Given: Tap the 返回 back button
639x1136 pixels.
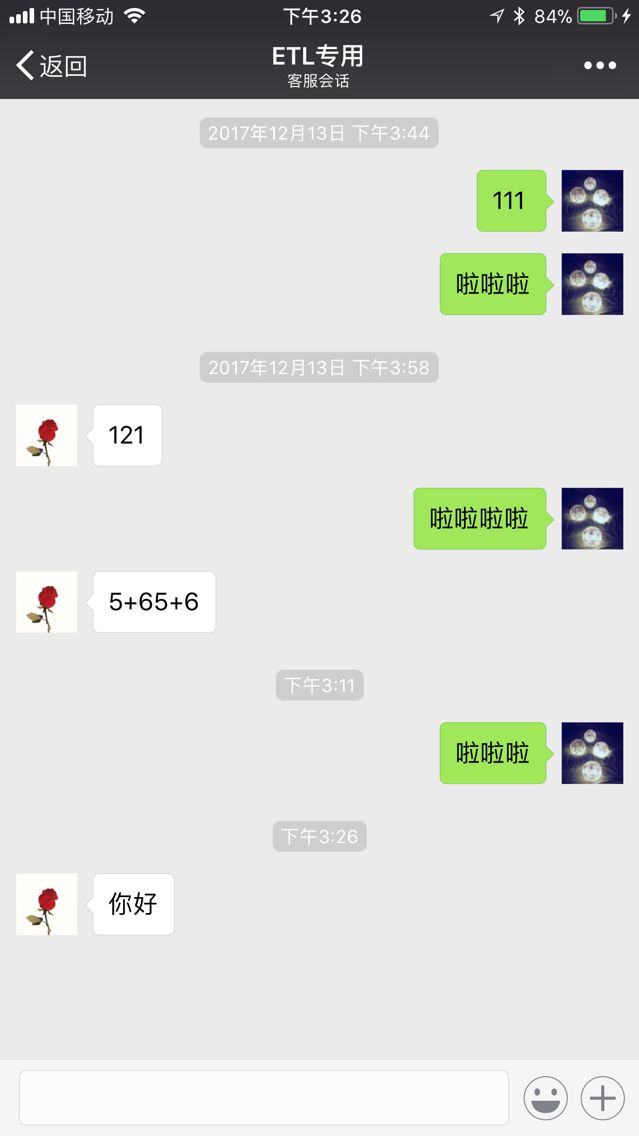Looking at the screenshot, I should (52, 66).
